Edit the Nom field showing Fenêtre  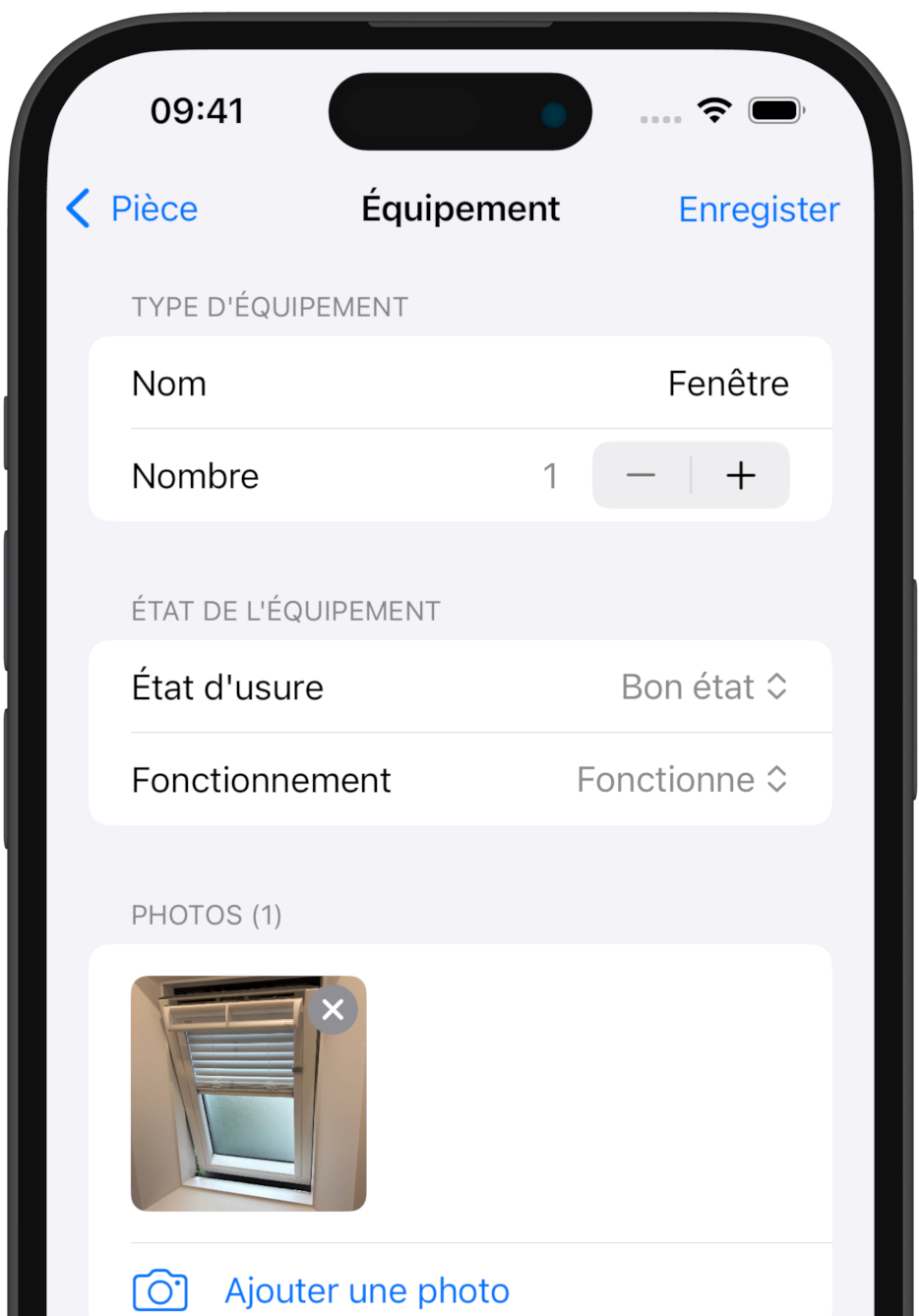(727, 384)
